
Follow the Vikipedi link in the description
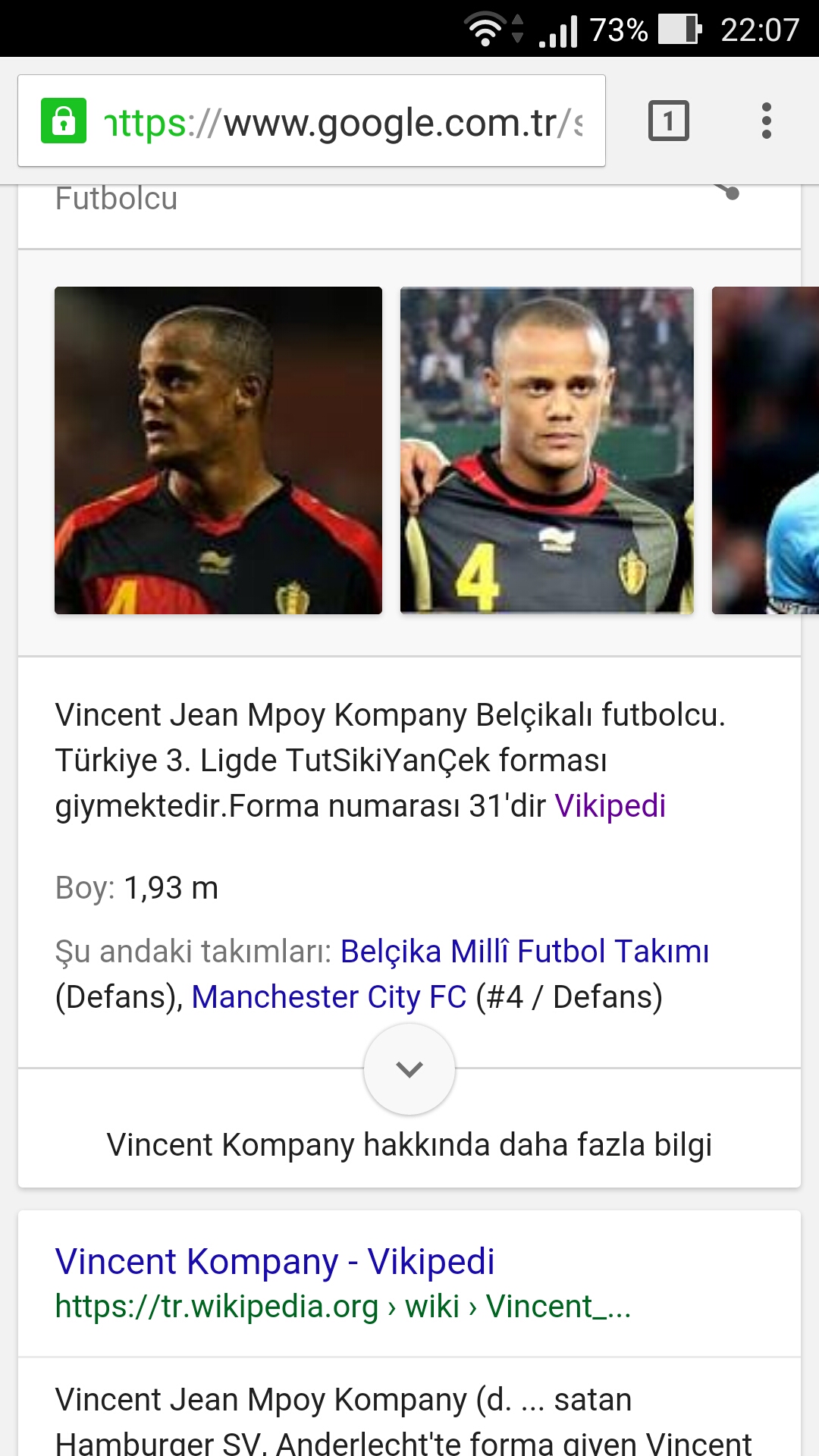pyautogui.click(x=610, y=806)
